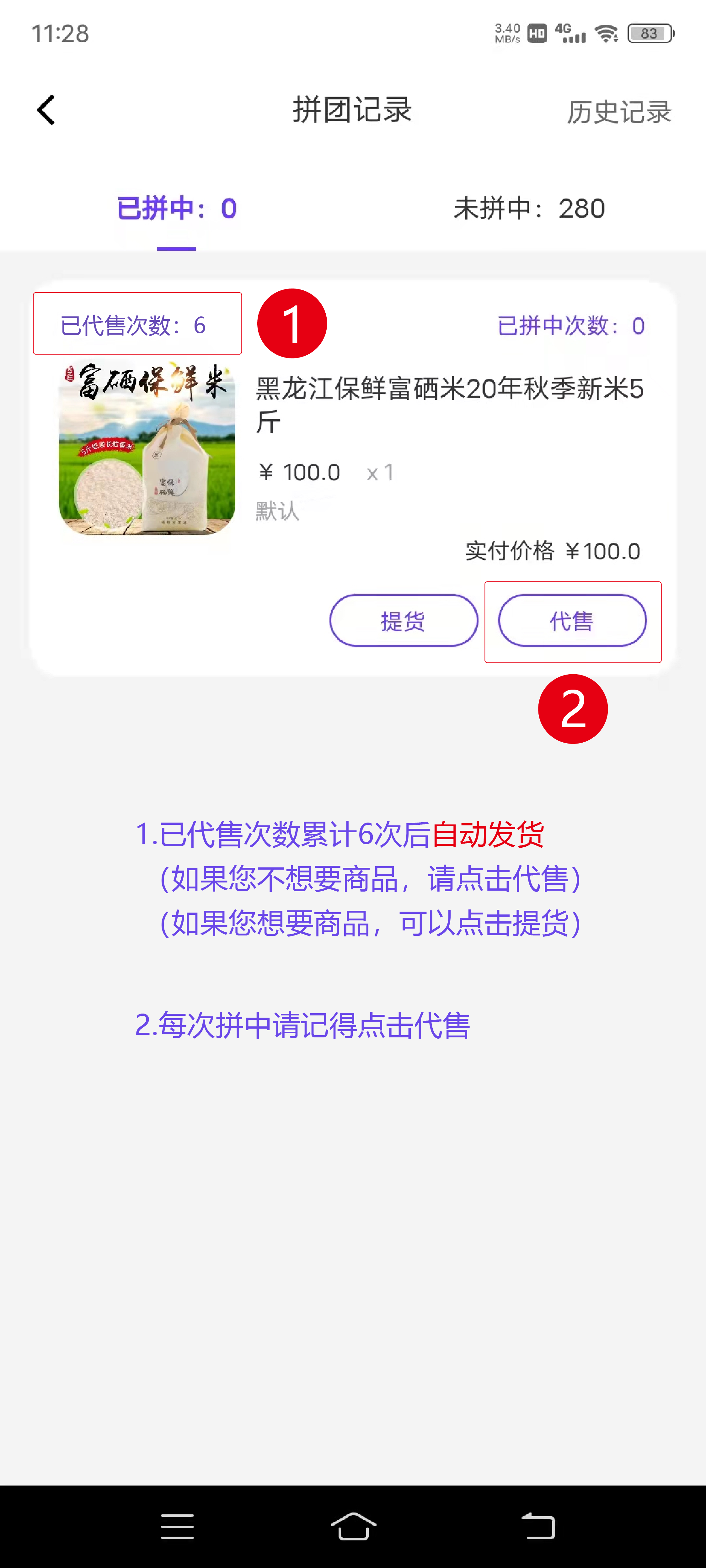Switch to the 未拼中 tab
Screen dimensions: 706x1568
pos(529,209)
